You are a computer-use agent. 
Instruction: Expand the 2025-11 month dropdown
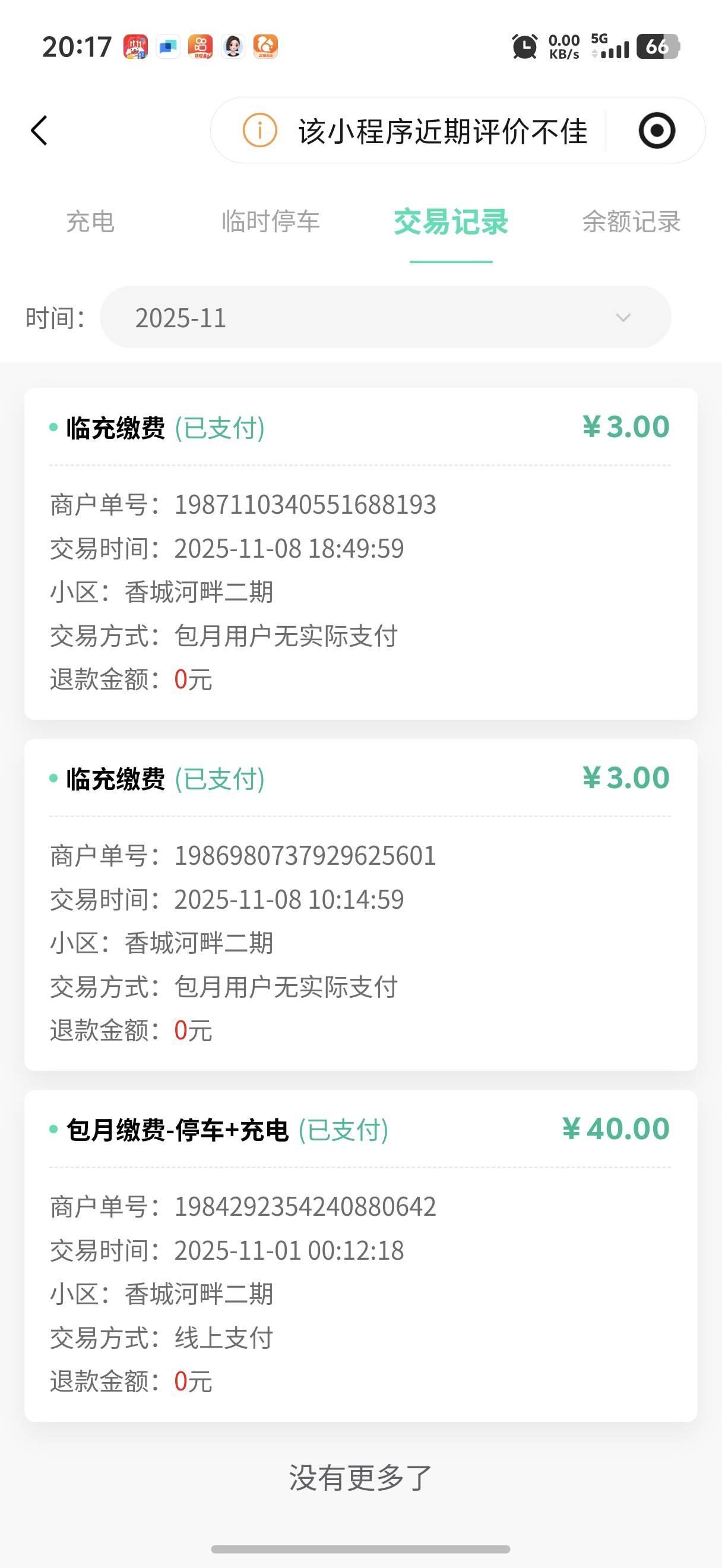(385, 318)
